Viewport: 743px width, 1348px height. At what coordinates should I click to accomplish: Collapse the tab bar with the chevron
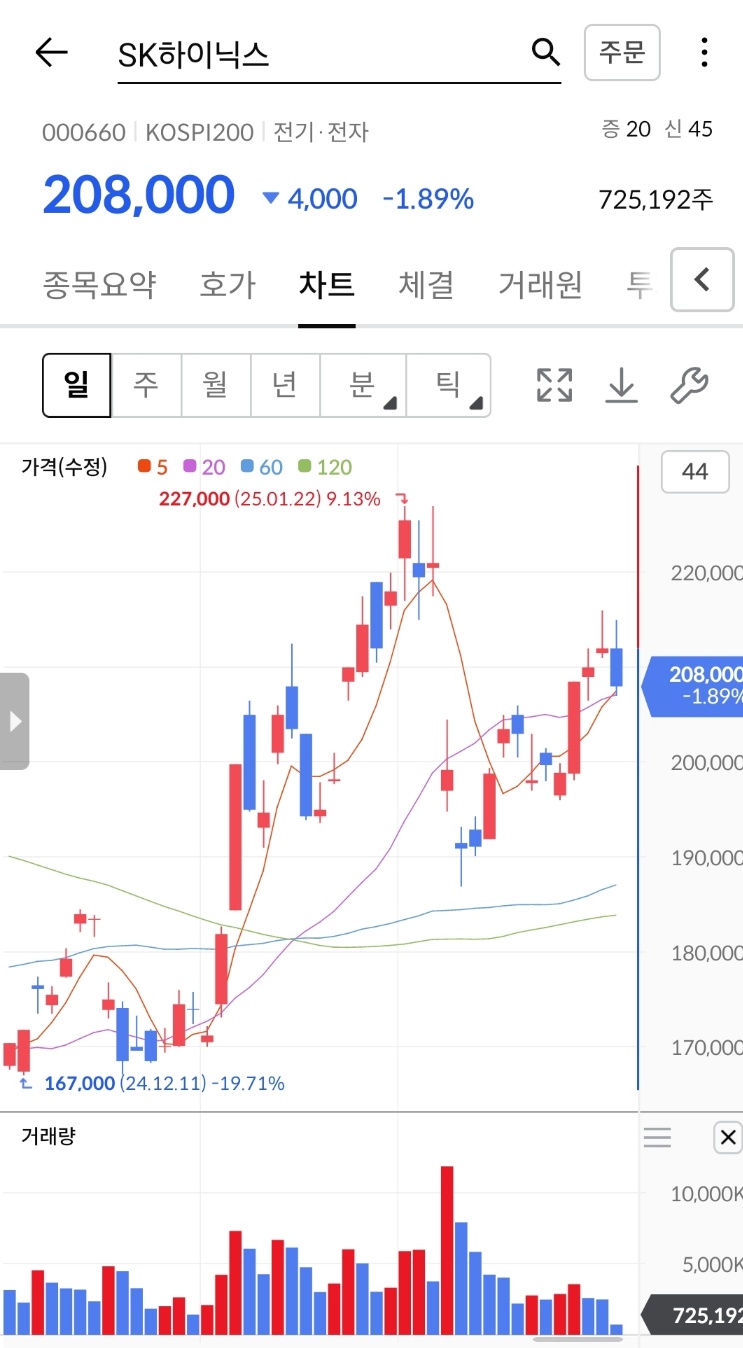point(701,281)
